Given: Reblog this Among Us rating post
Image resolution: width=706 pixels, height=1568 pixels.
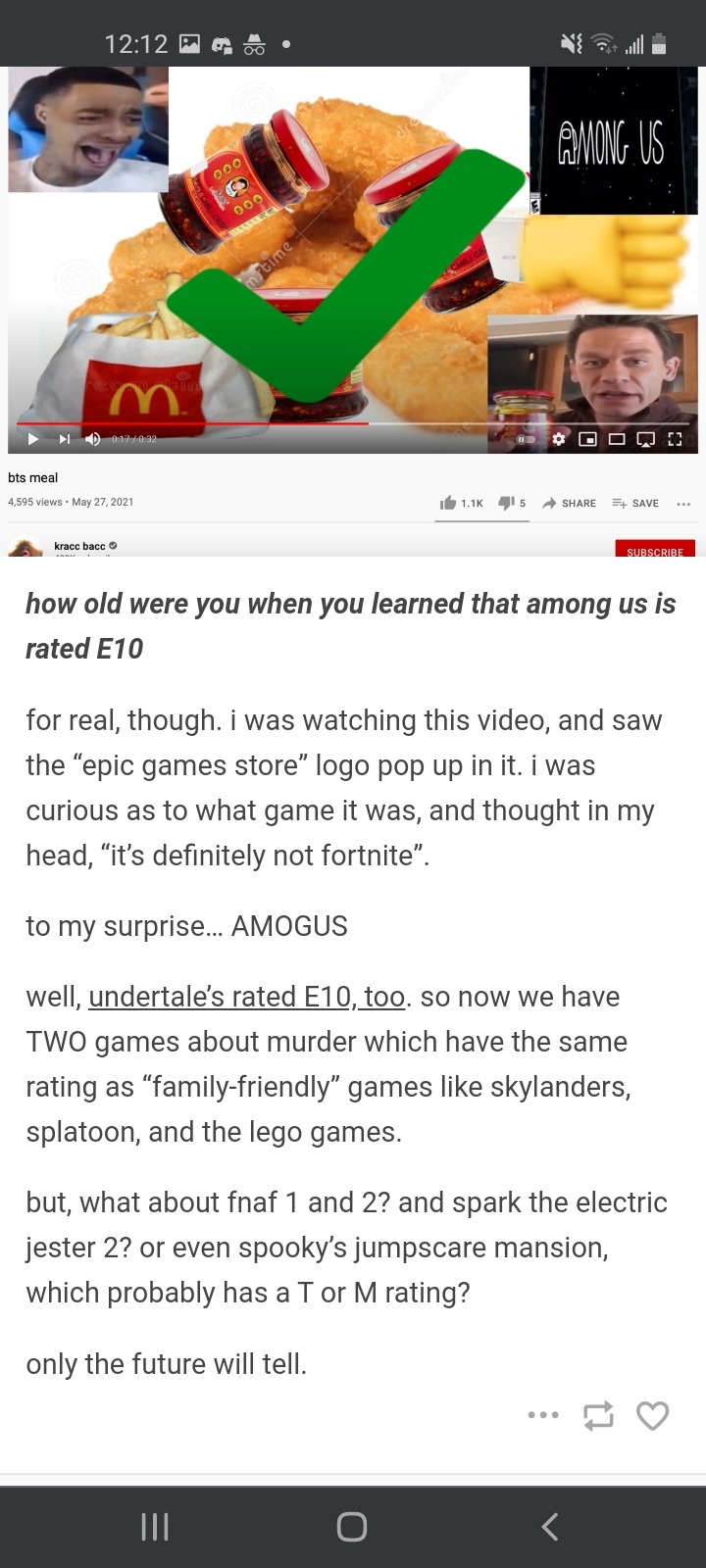Looking at the screenshot, I should 598,1415.
